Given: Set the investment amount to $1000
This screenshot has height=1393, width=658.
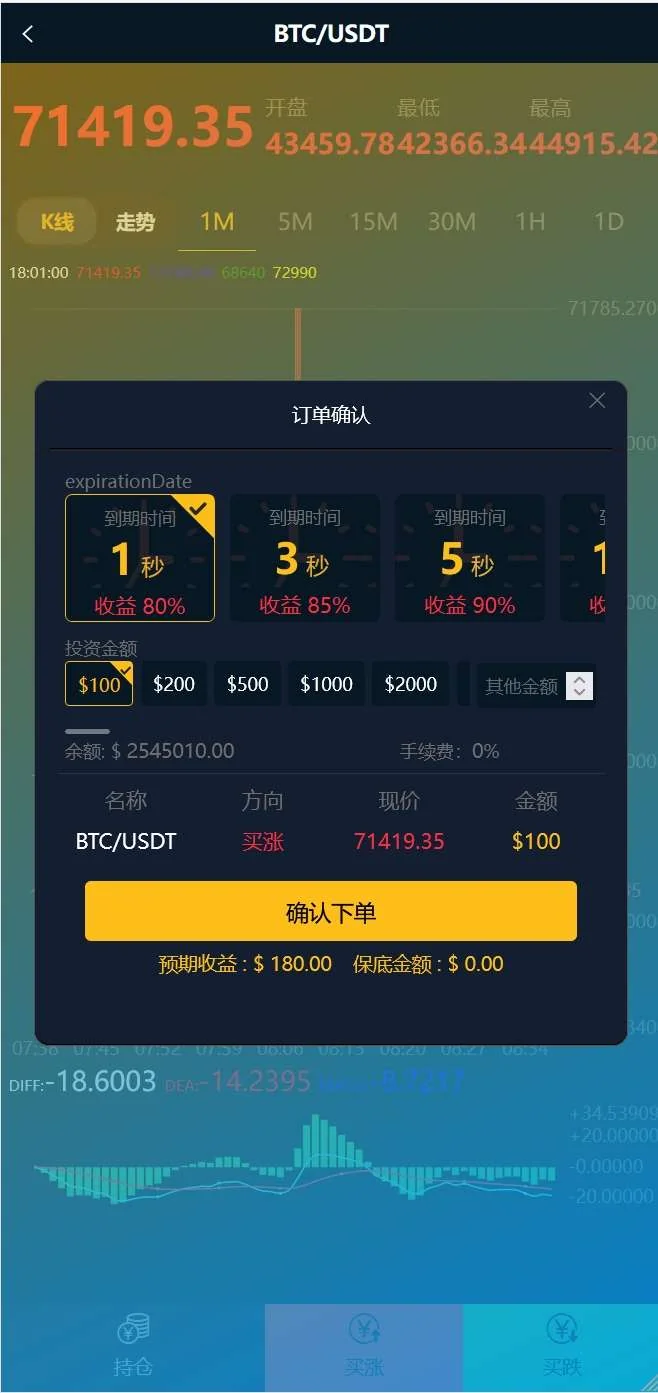Looking at the screenshot, I should [x=327, y=684].
